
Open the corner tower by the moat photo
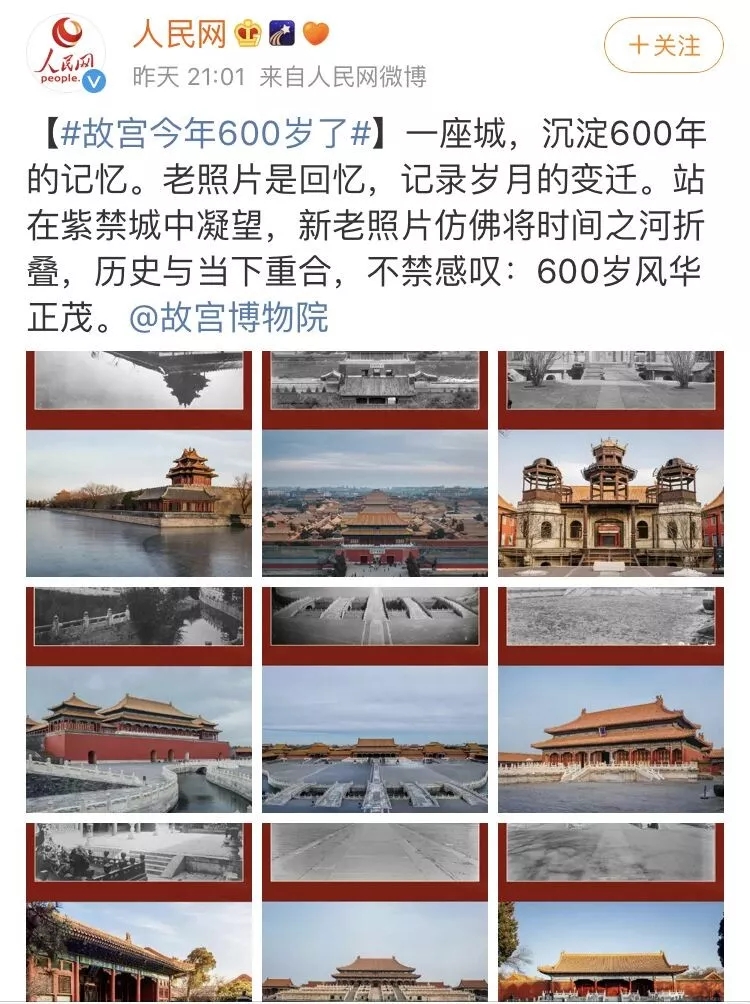click(x=139, y=500)
